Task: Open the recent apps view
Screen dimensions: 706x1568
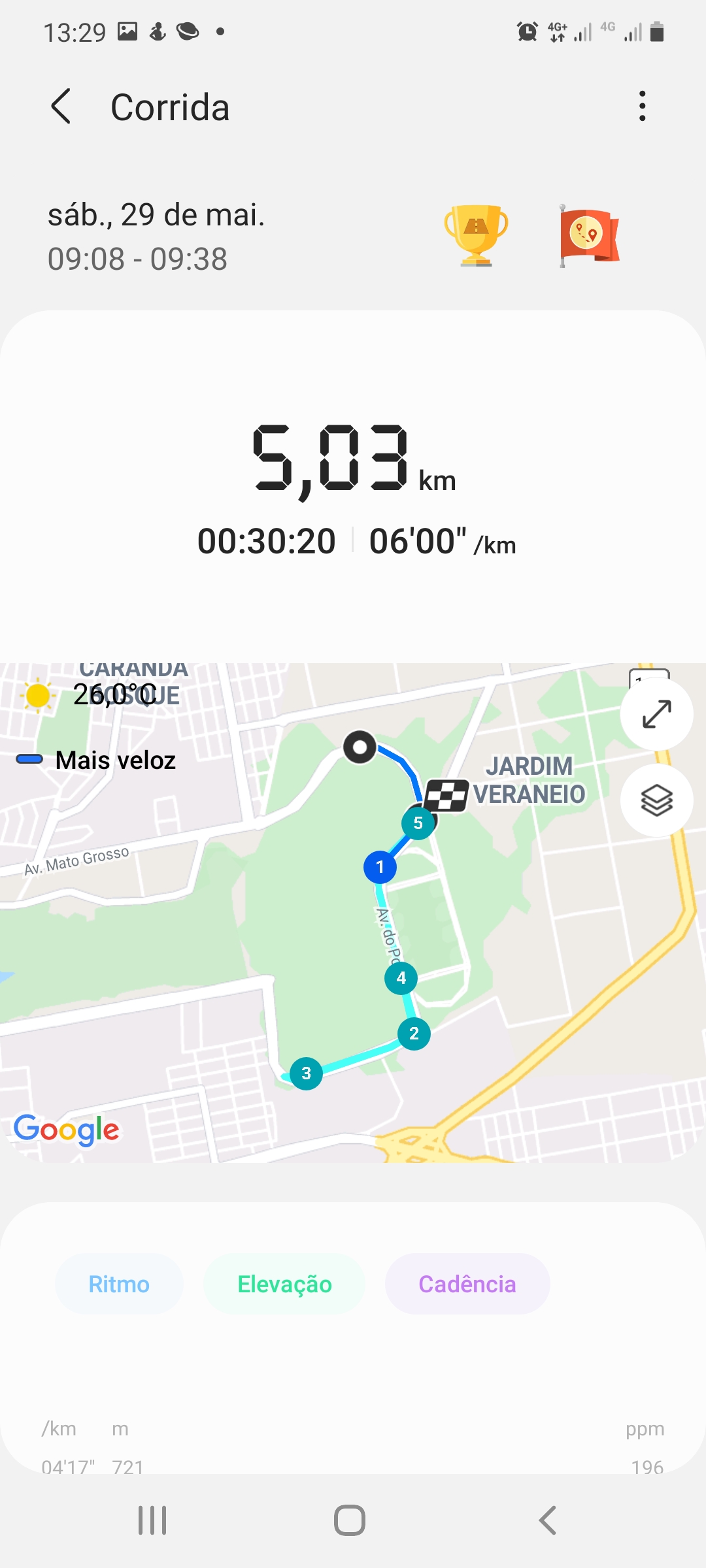Action: pos(152,1520)
